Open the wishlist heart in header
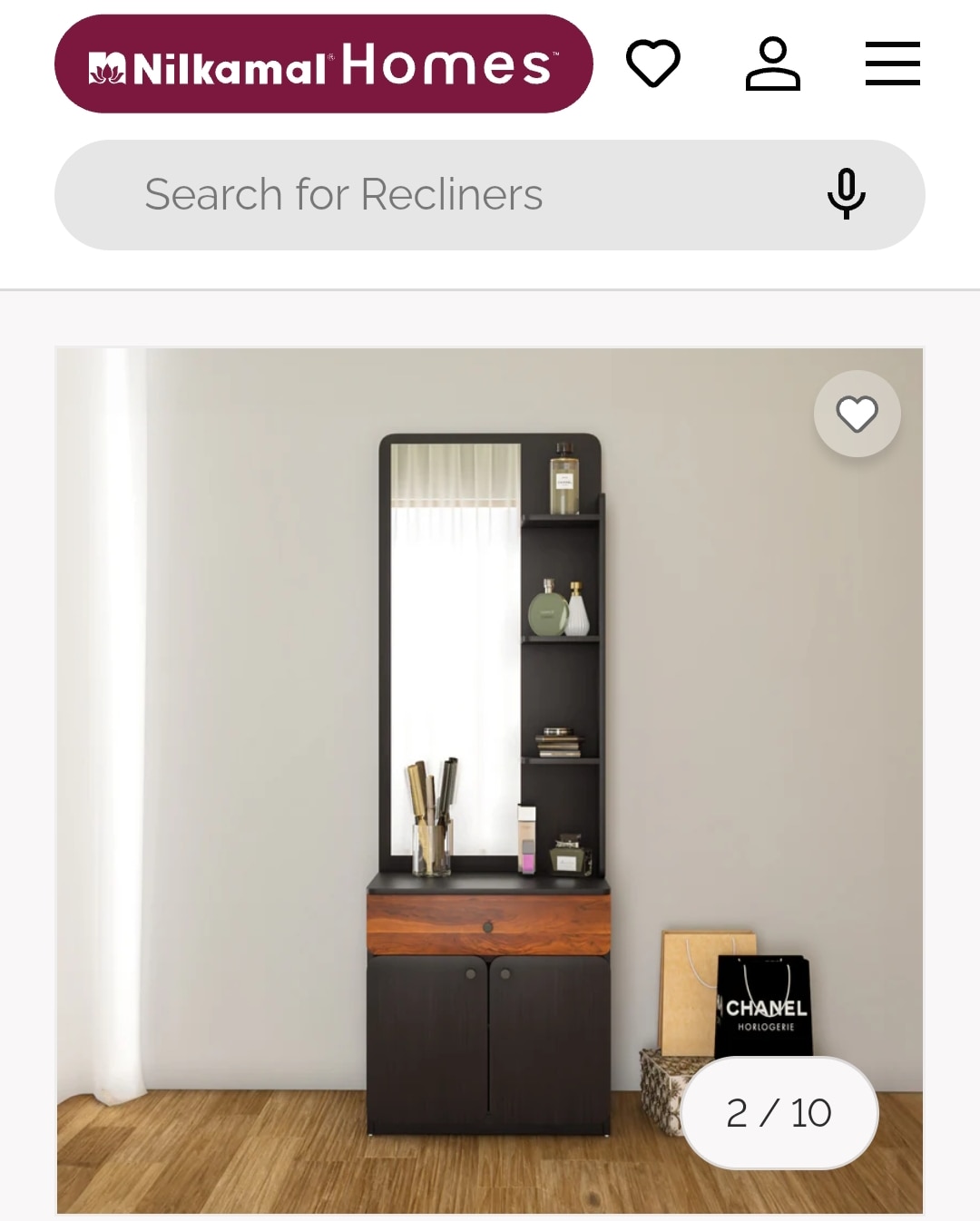 coord(652,63)
